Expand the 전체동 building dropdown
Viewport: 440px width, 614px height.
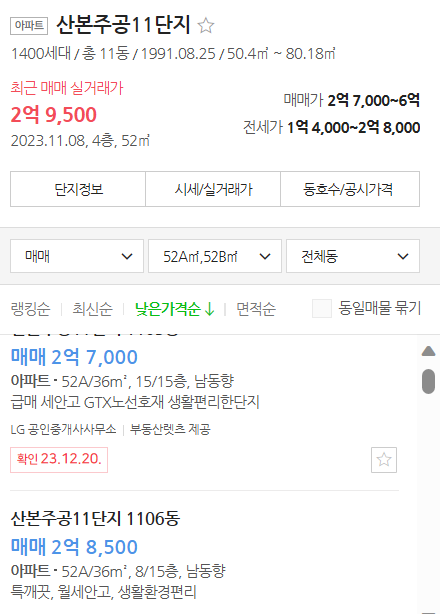[353, 256]
